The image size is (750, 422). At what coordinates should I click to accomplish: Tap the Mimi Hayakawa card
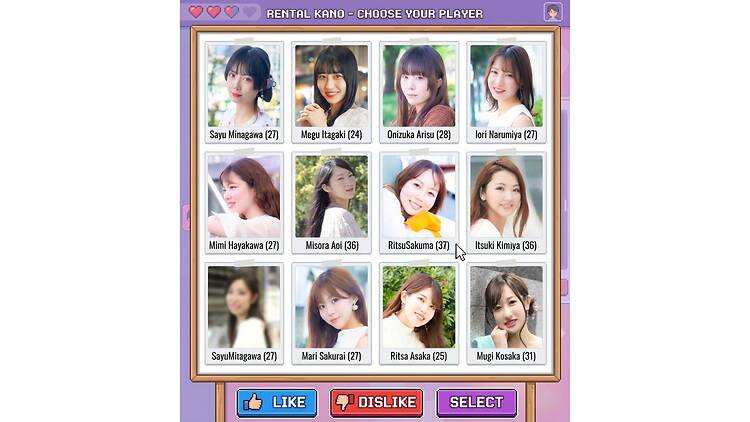coord(244,202)
